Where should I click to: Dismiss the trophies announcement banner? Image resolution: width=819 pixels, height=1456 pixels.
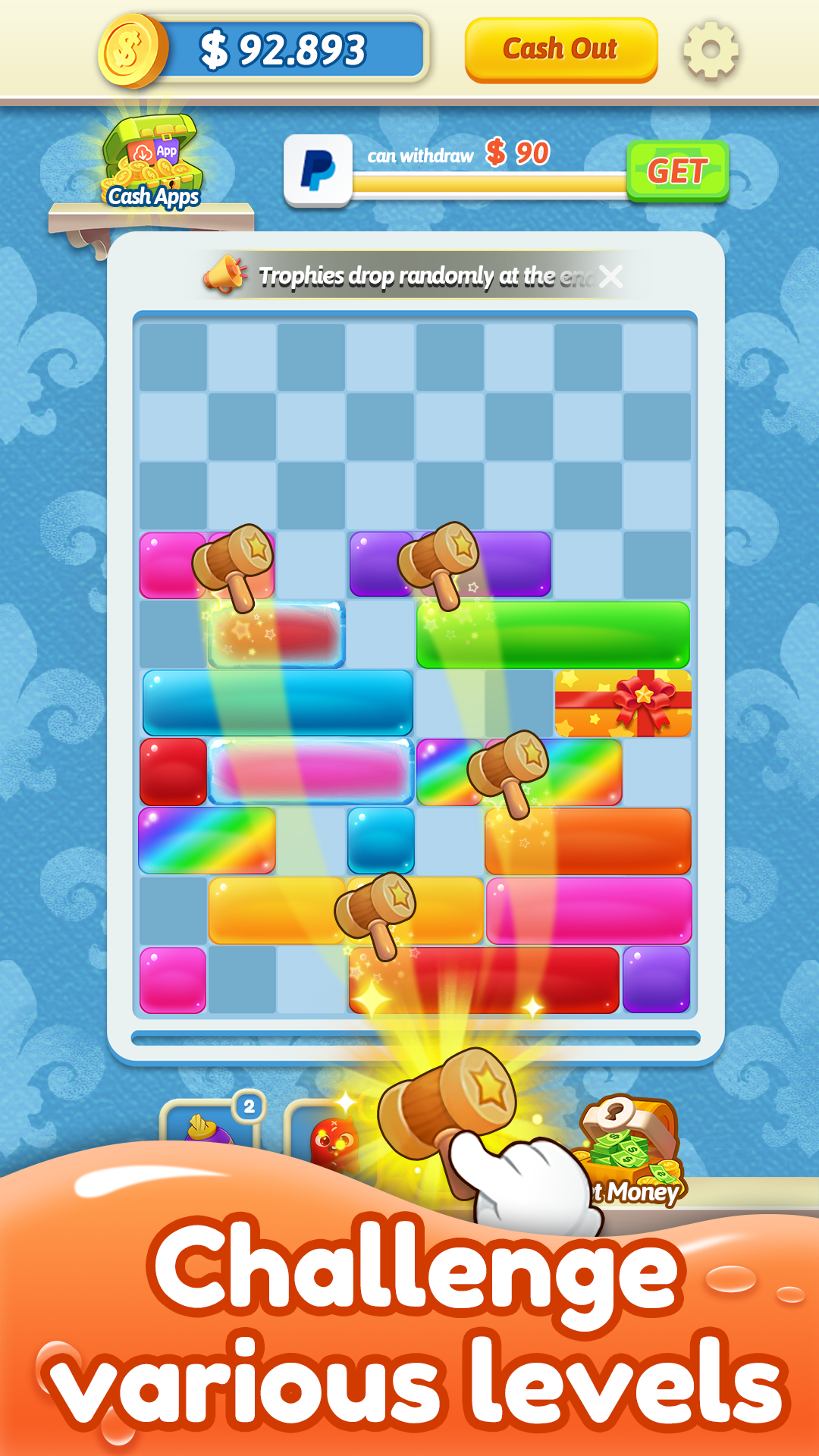(x=609, y=277)
